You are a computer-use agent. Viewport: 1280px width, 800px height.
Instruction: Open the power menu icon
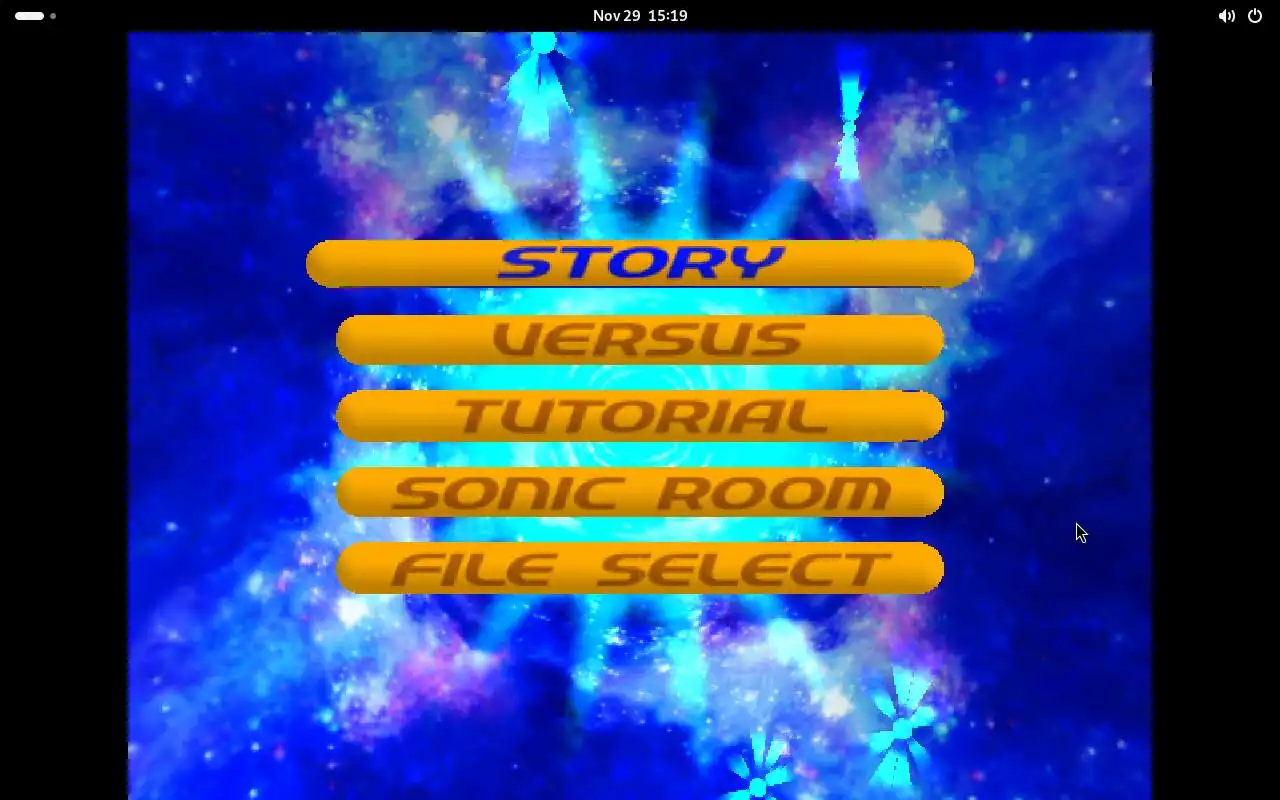tap(1255, 16)
